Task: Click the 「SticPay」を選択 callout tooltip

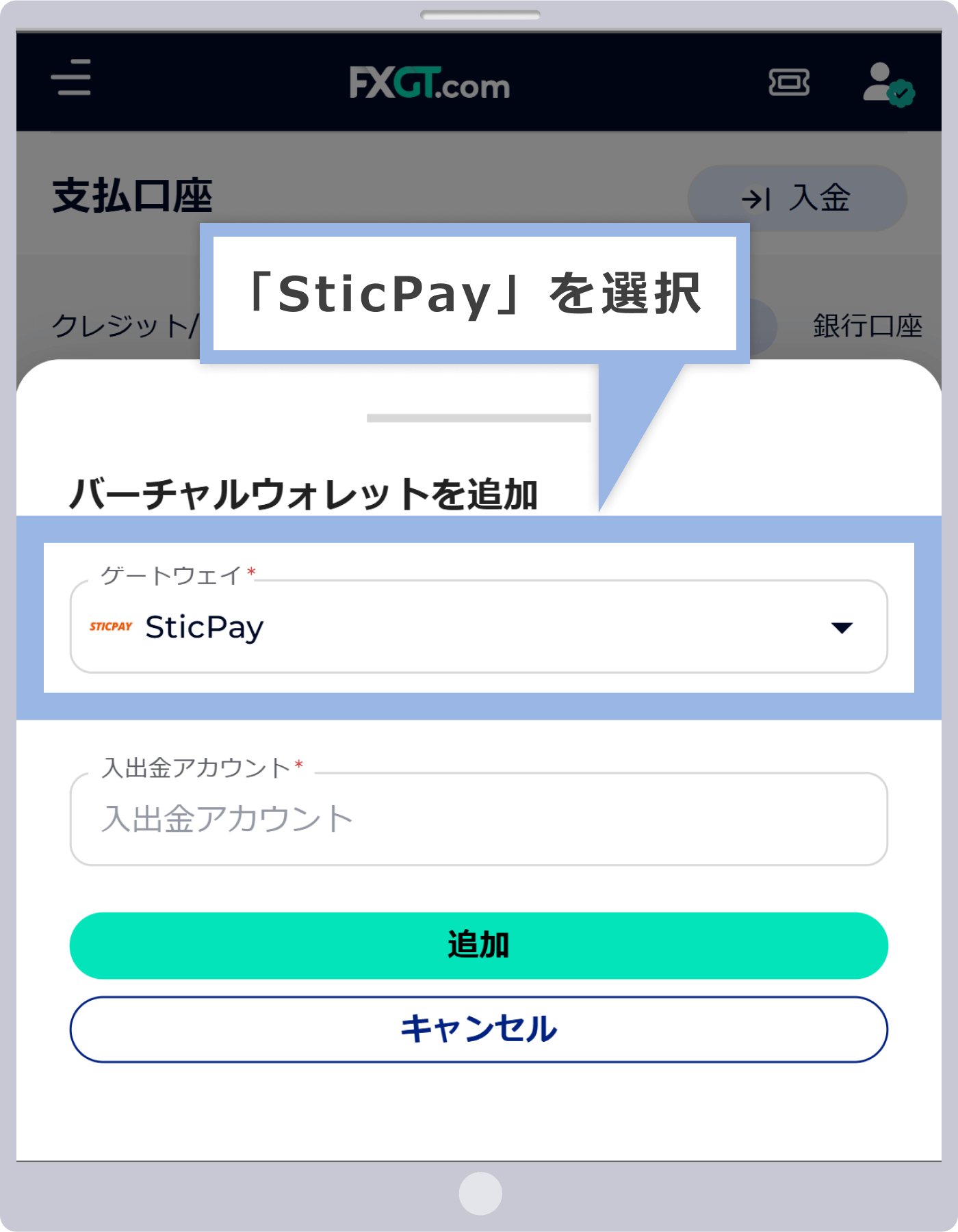Action: [474, 293]
